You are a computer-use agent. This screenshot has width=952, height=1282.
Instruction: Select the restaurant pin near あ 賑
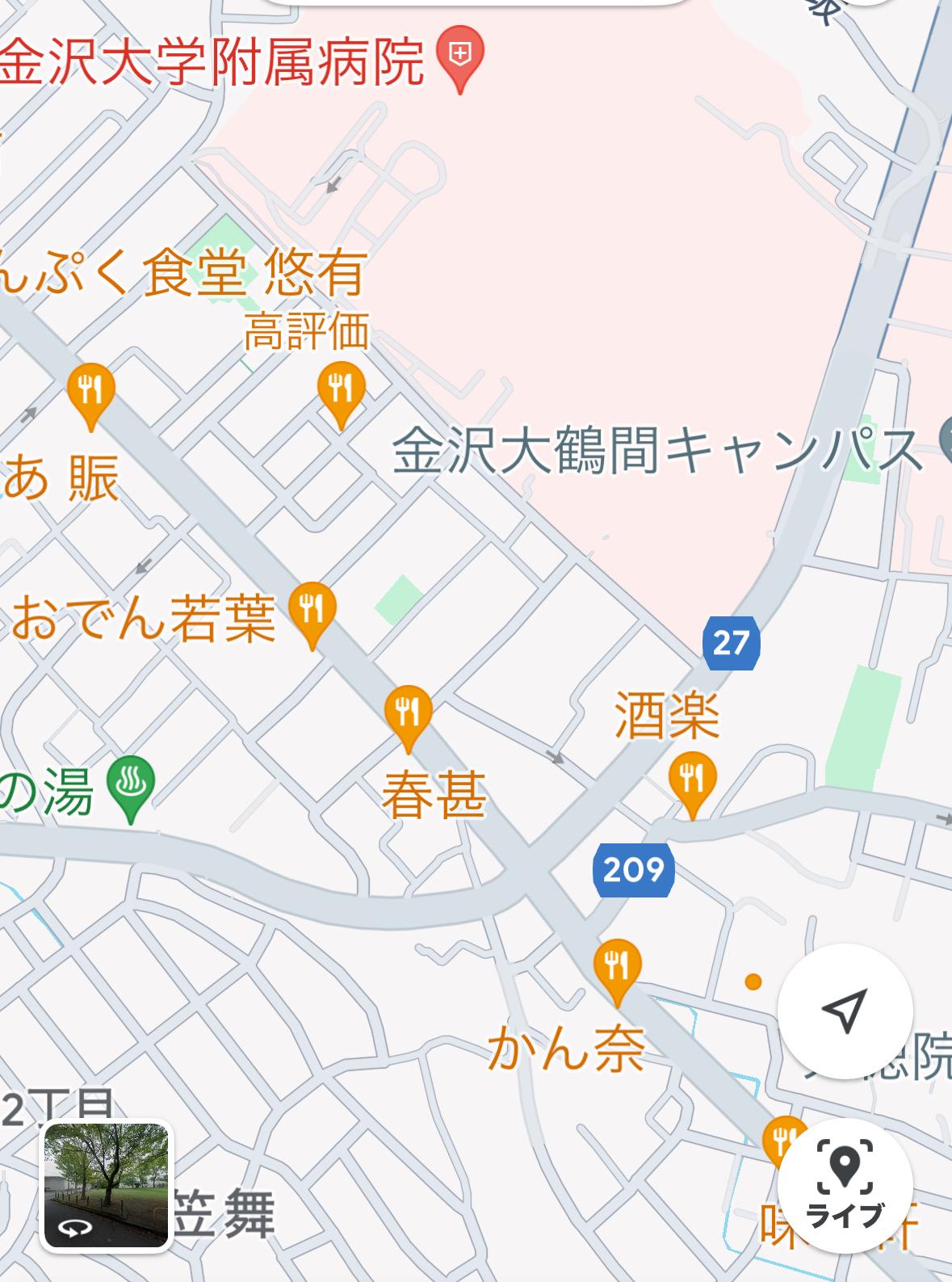90,389
